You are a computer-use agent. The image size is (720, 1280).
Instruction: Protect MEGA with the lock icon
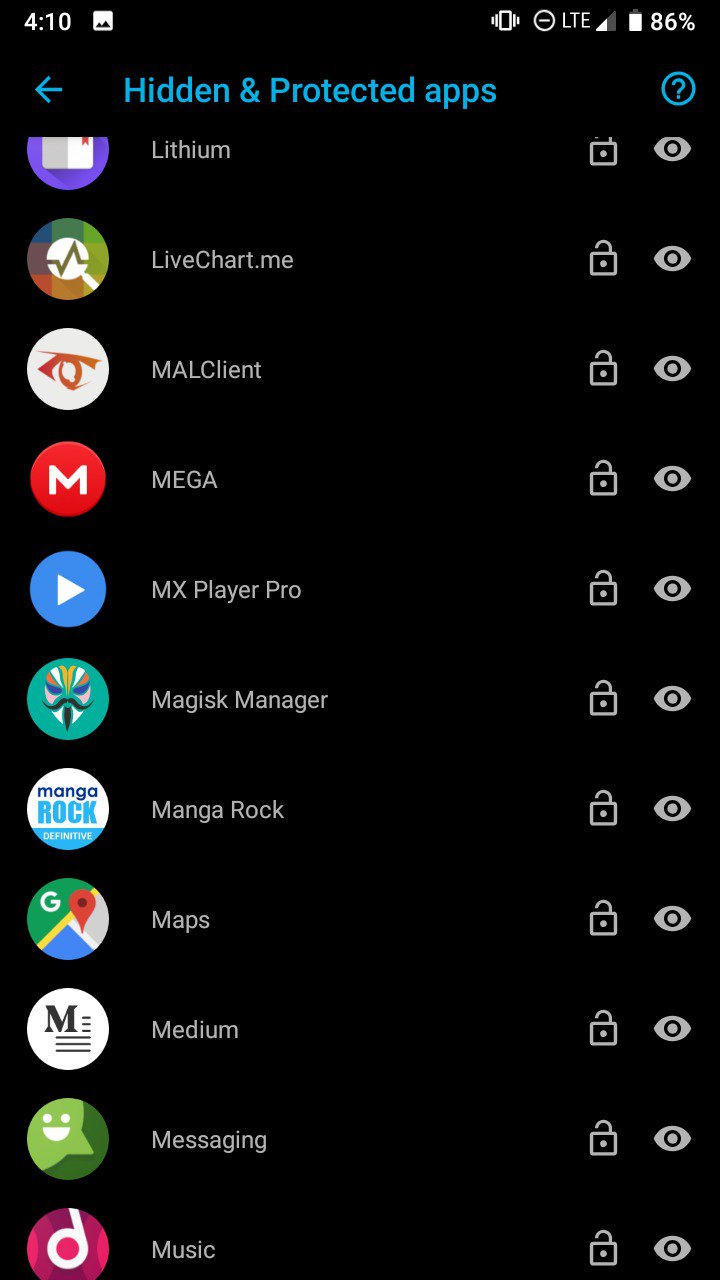click(x=603, y=480)
